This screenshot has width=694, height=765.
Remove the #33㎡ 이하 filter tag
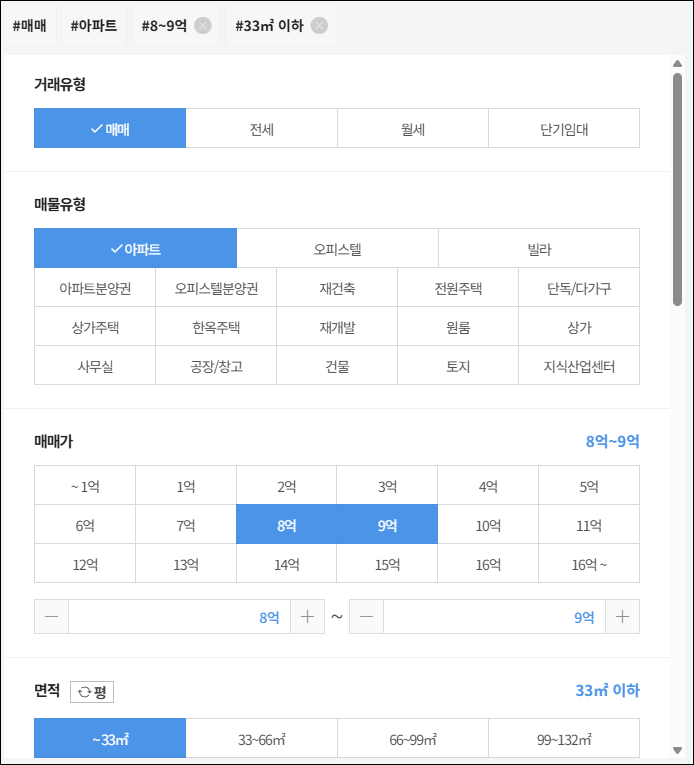pyautogui.click(x=319, y=26)
